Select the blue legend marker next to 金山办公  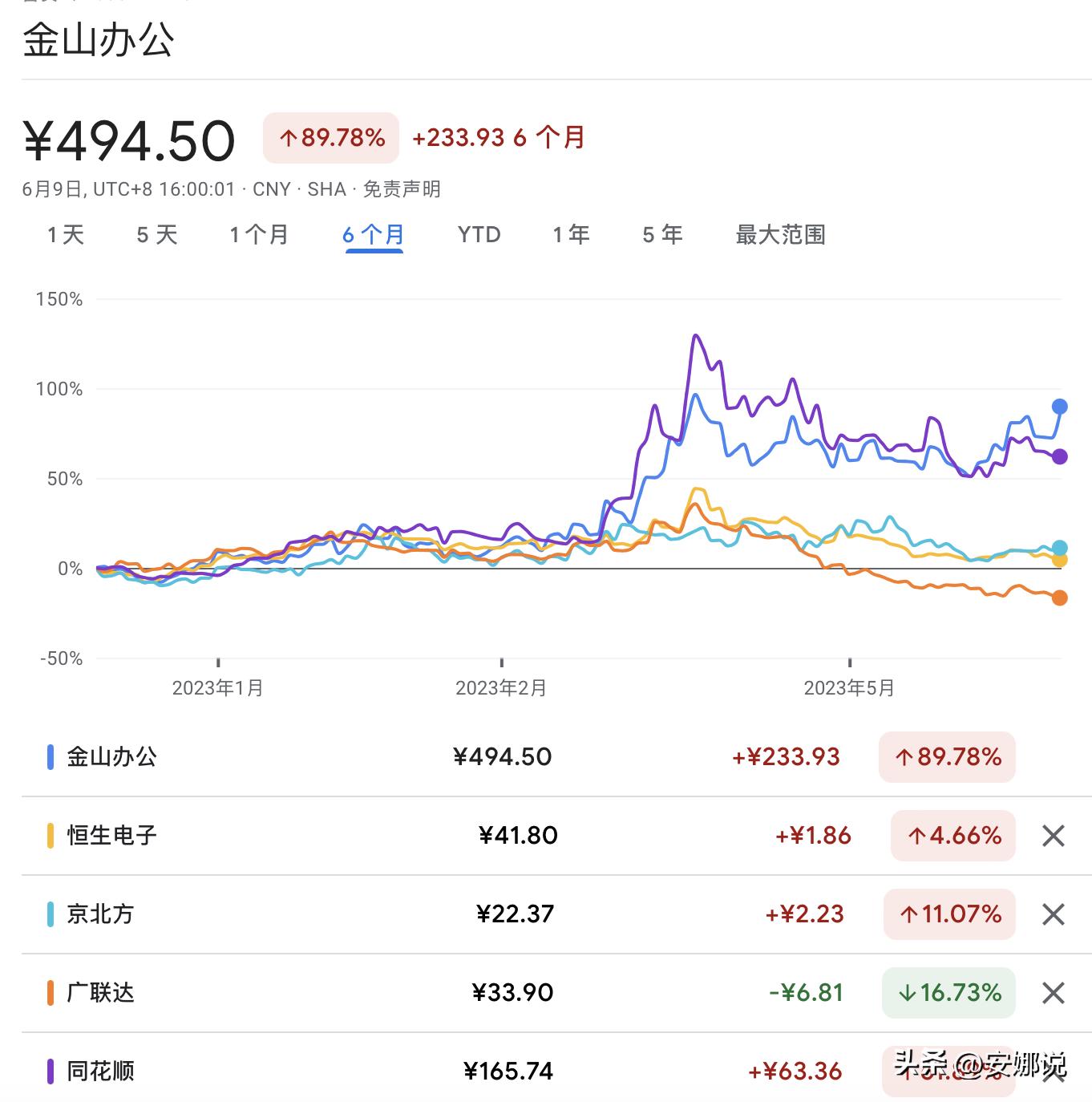click(x=51, y=755)
